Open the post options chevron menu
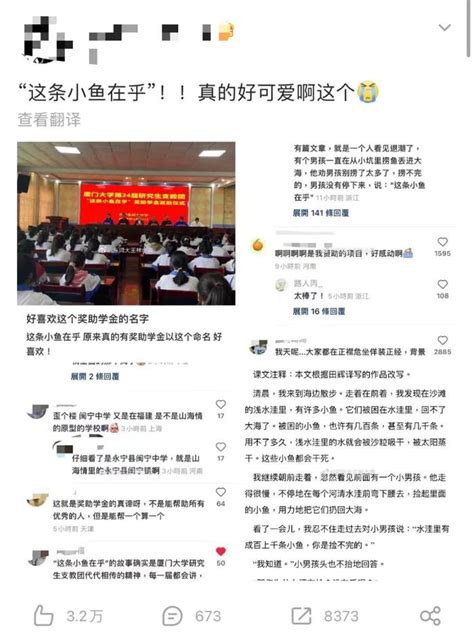 click(444, 28)
